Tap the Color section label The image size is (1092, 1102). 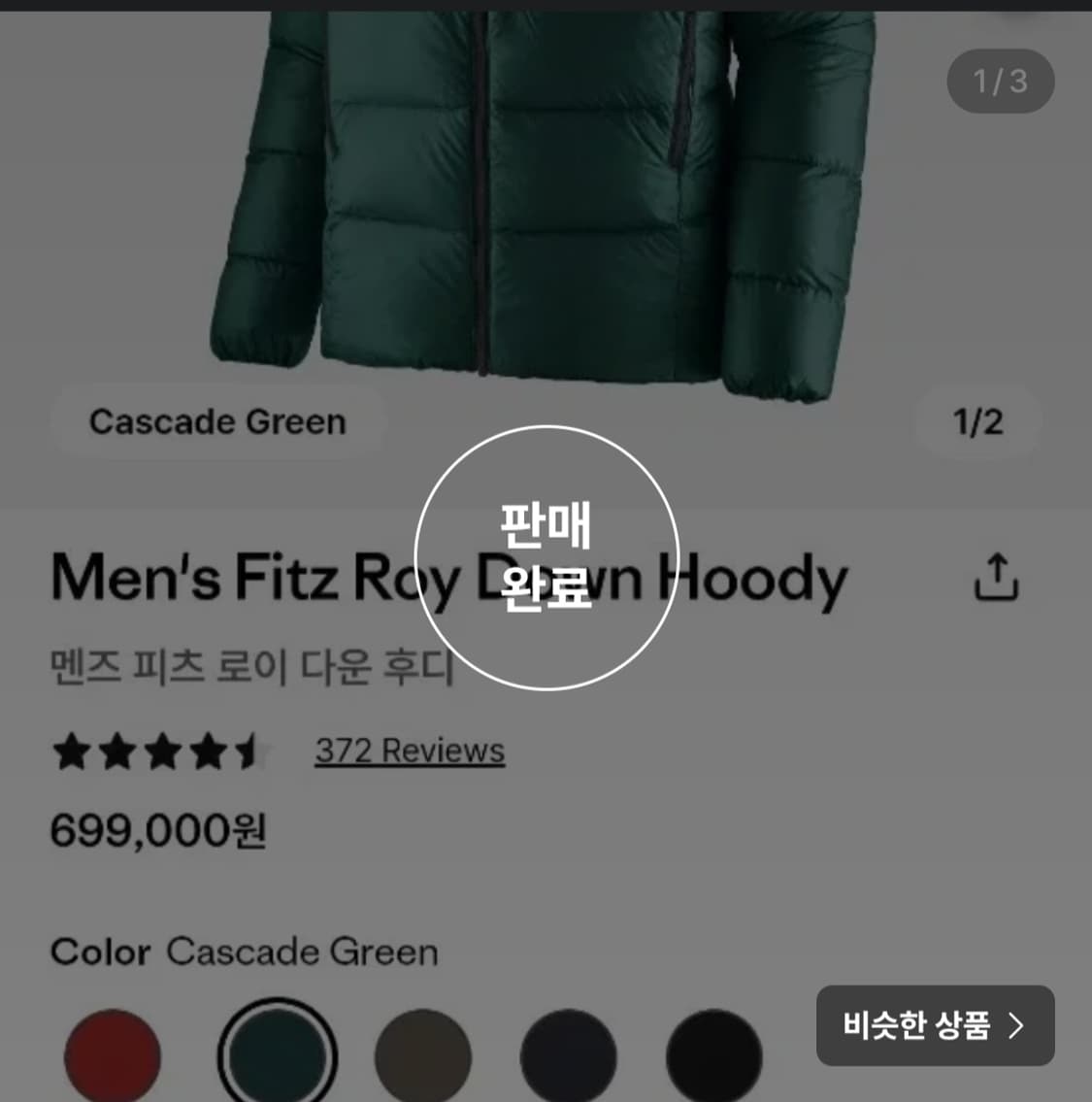[100, 952]
